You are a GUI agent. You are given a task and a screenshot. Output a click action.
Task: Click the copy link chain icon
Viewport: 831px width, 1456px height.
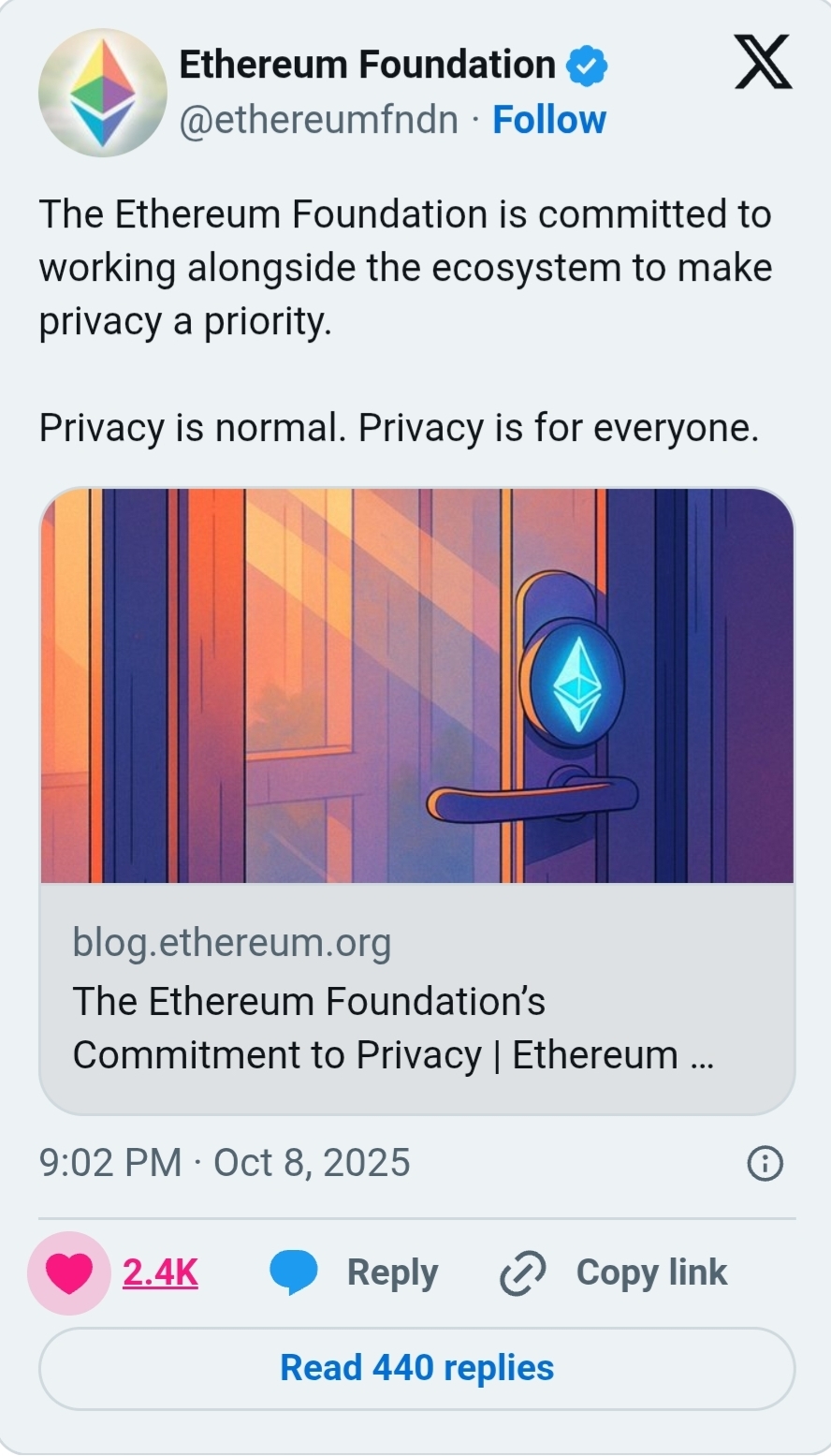pos(521,1272)
